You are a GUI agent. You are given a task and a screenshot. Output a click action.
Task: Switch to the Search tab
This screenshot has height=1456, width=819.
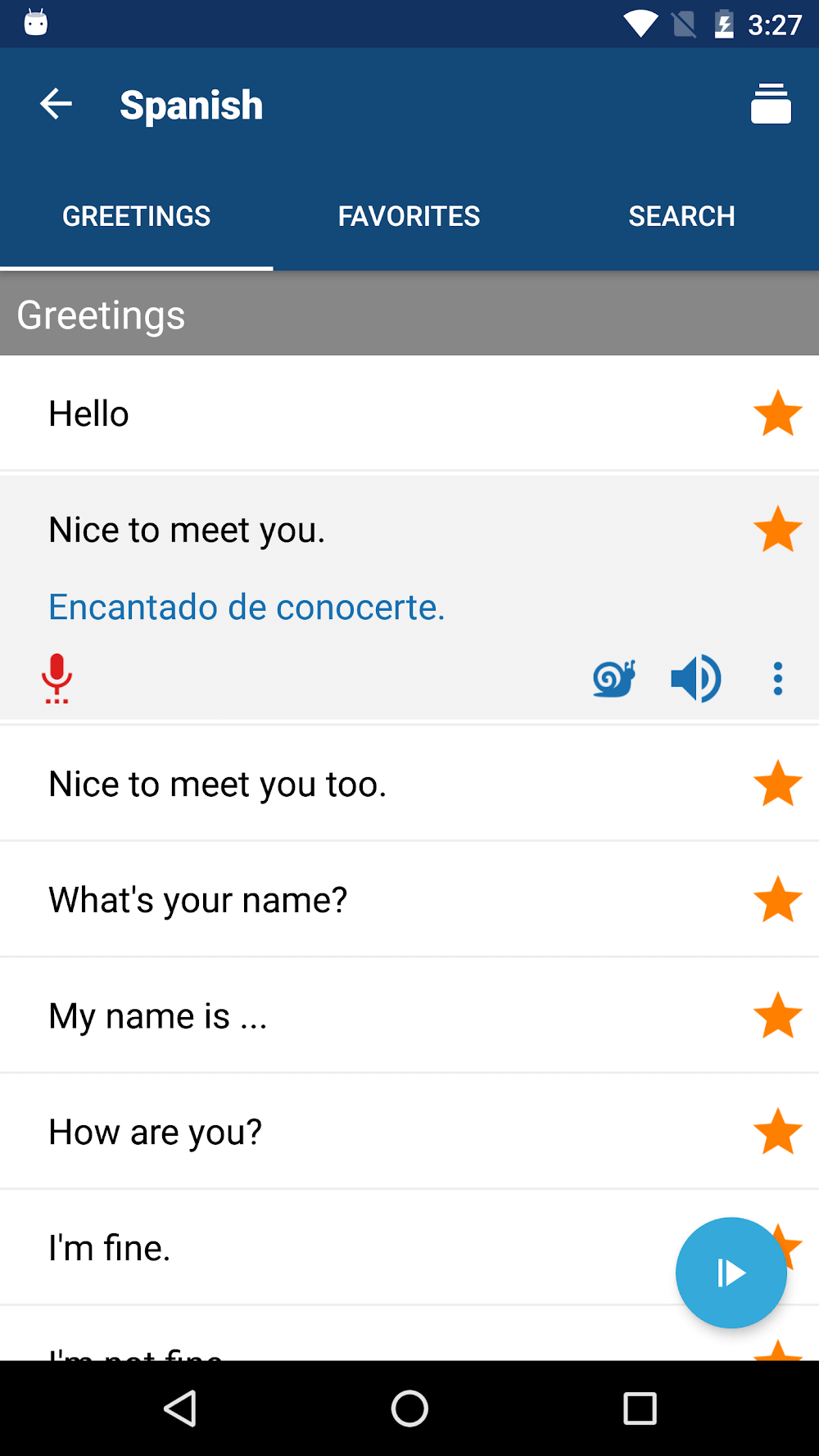pyautogui.click(x=681, y=216)
